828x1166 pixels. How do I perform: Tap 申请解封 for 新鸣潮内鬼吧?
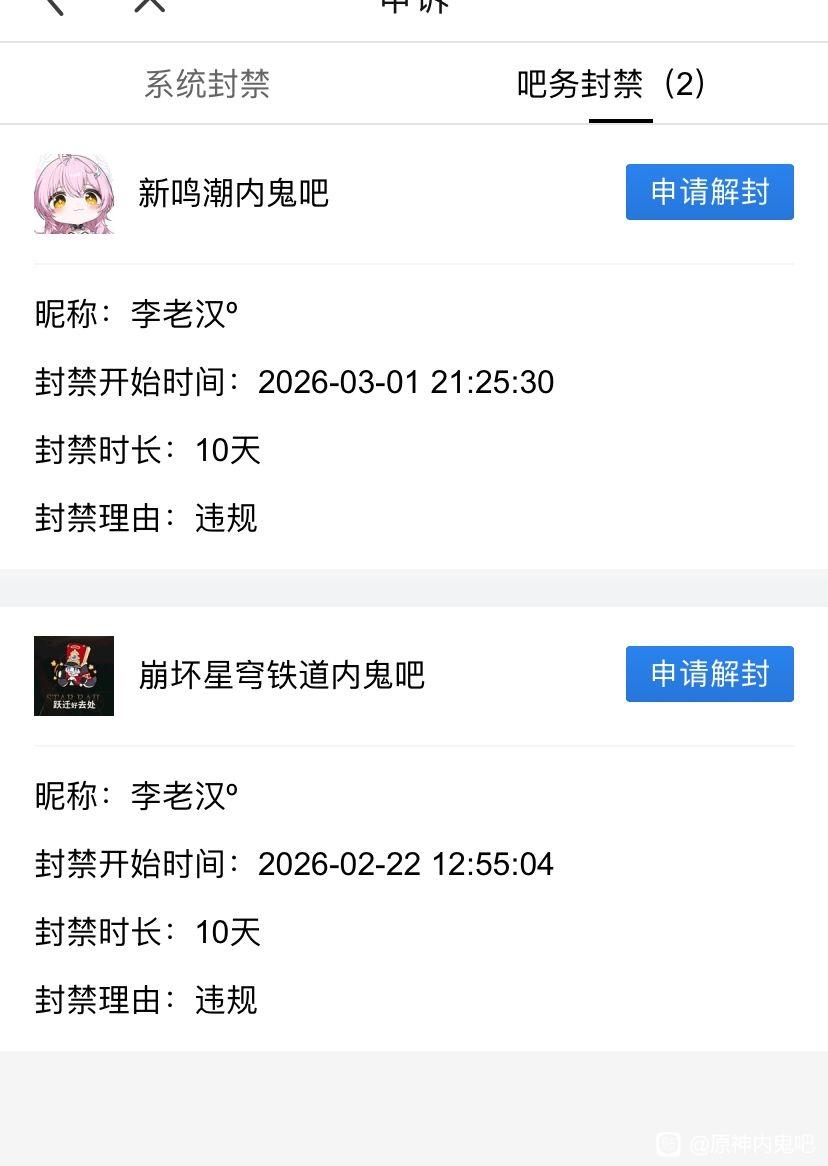point(709,192)
